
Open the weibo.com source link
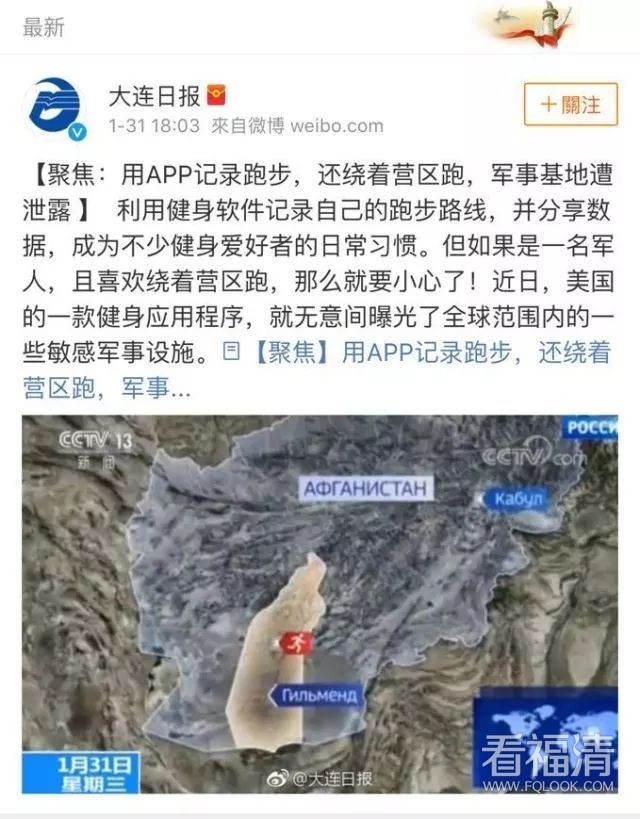point(335,126)
